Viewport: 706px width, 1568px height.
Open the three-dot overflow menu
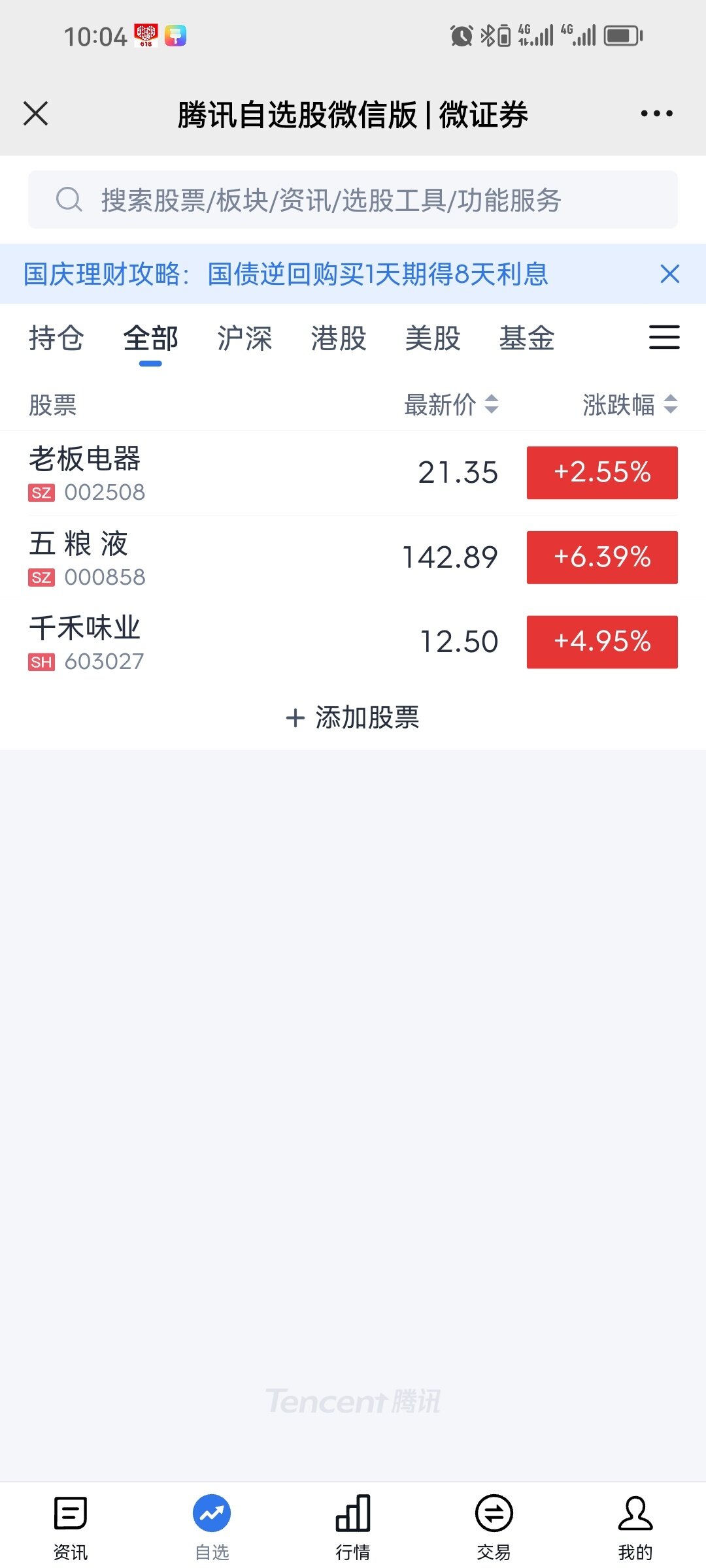656,114
